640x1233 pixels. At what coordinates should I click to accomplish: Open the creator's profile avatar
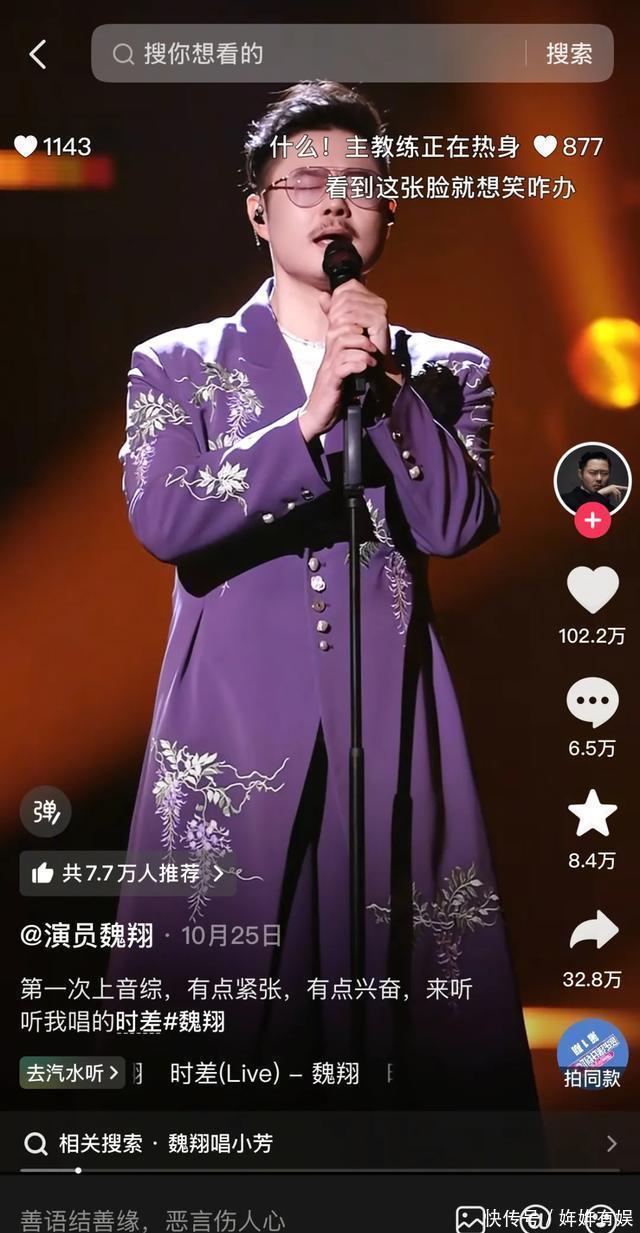point(592,480)
